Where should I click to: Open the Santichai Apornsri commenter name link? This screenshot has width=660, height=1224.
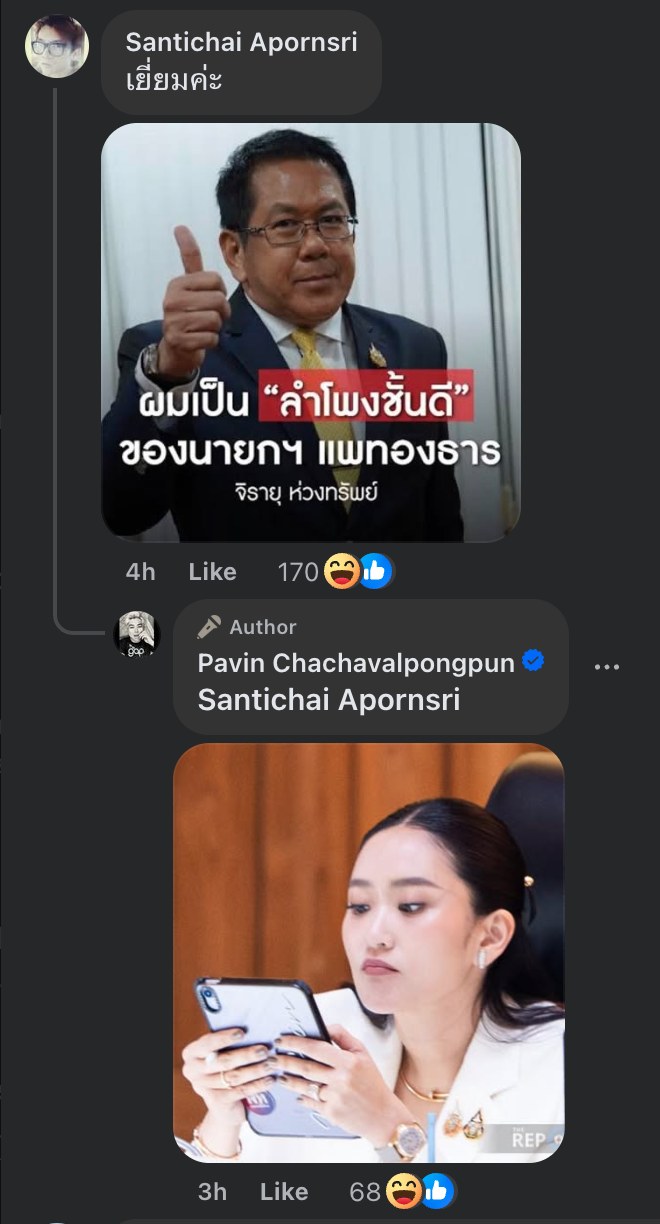(241, 42)
